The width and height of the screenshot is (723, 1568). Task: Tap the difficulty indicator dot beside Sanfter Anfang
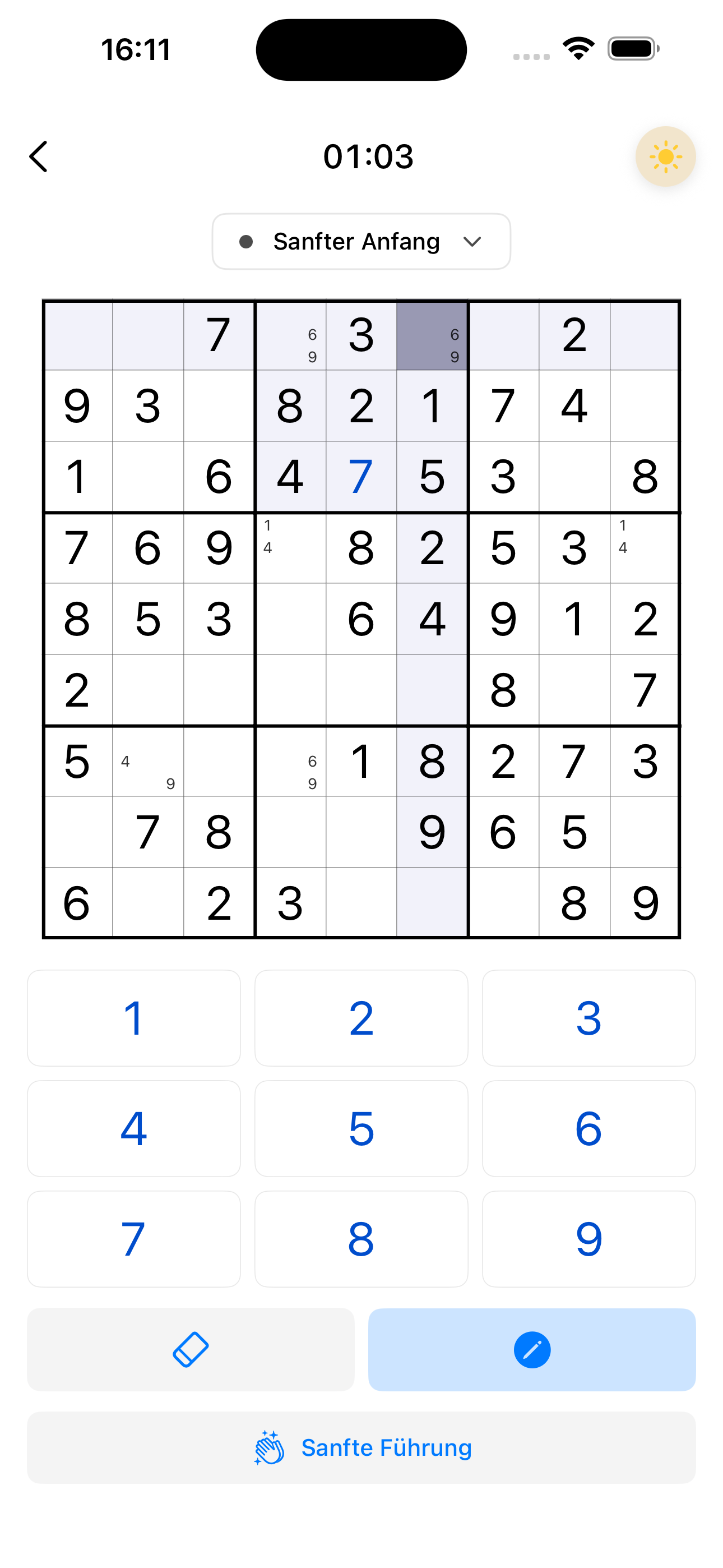point(247,241)
